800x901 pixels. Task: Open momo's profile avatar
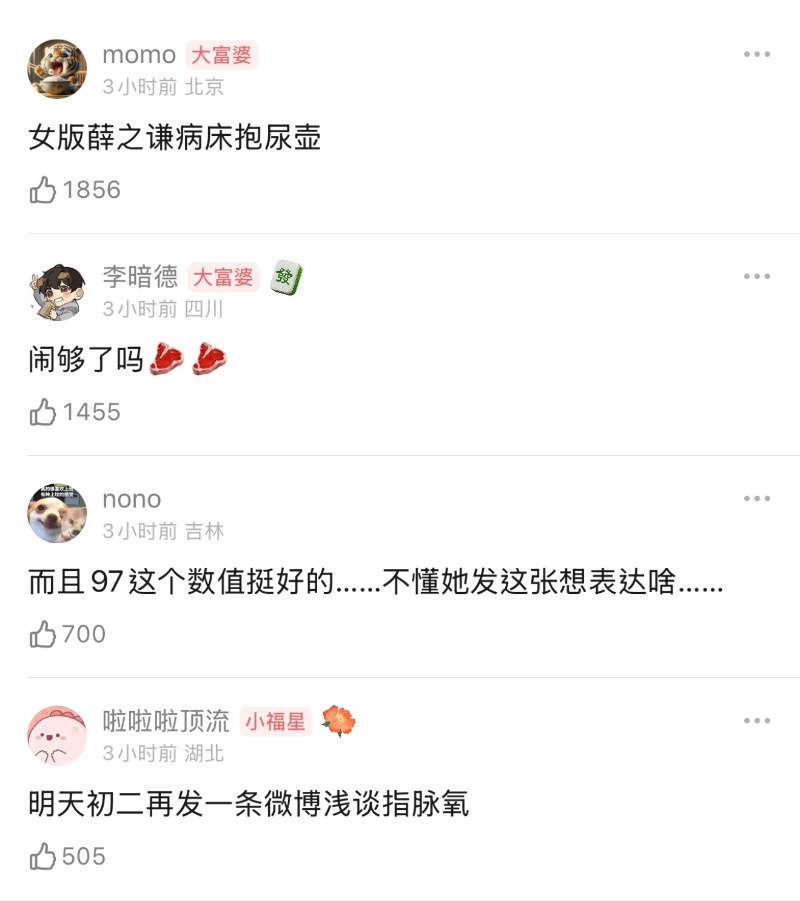57,69
